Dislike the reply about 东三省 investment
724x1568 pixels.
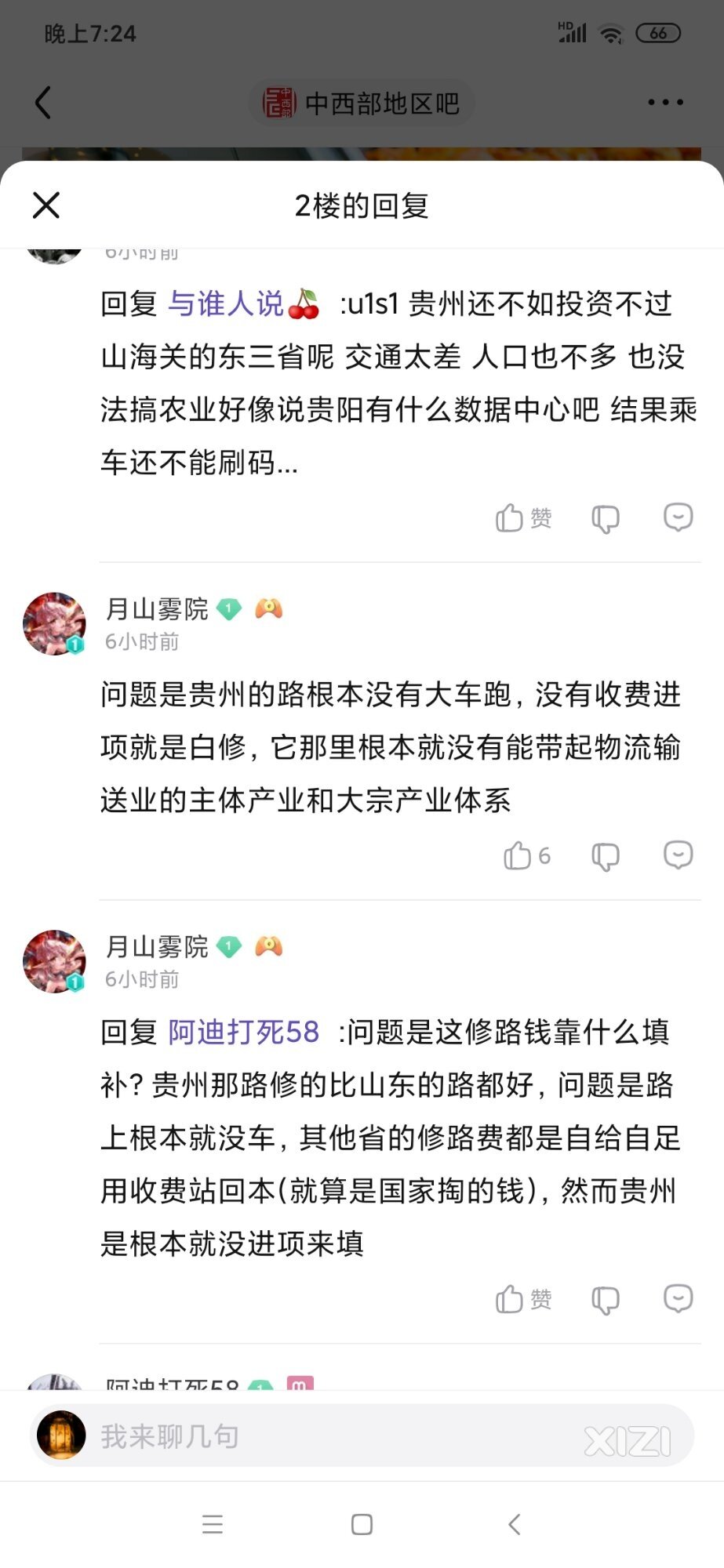tap(605, 518)
